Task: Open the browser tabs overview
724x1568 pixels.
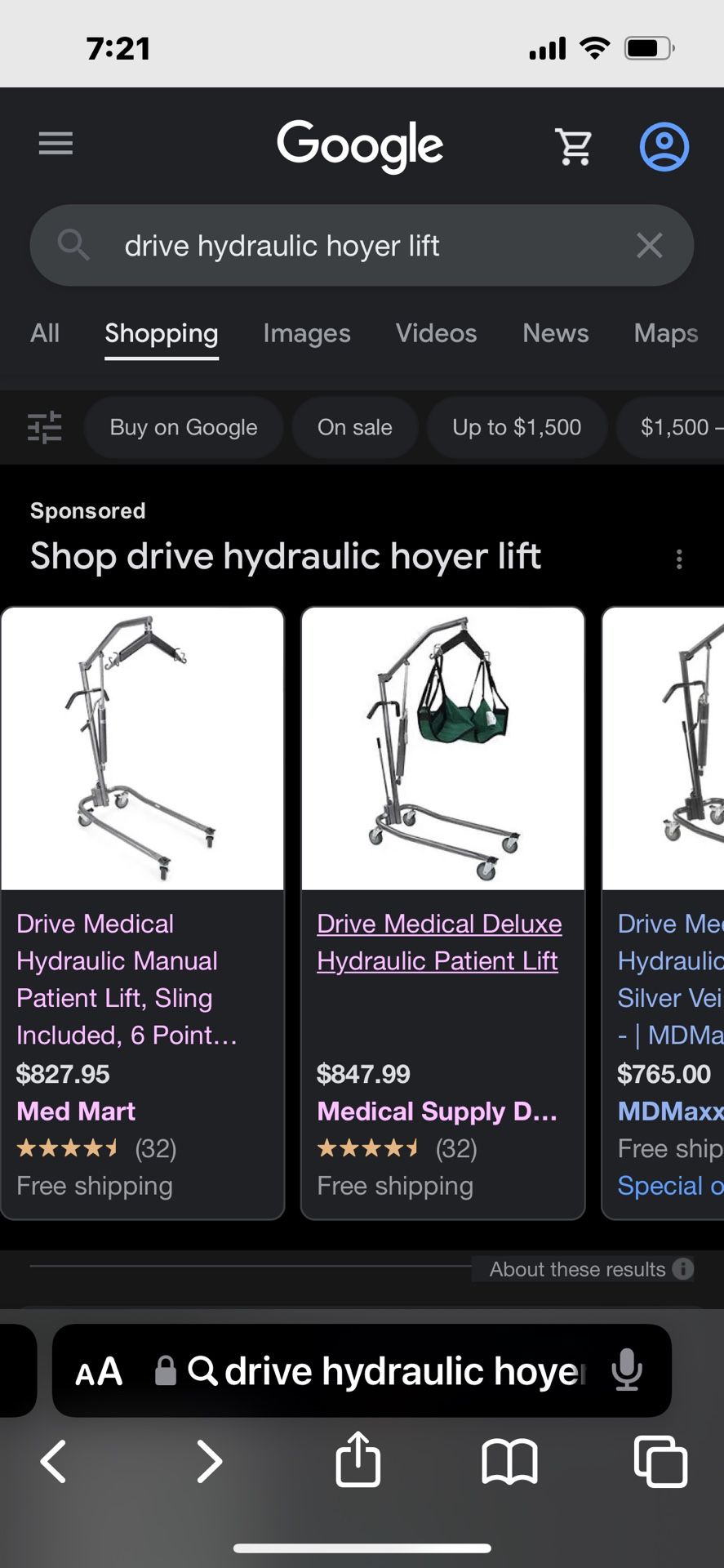Action: pos(660,1461)
